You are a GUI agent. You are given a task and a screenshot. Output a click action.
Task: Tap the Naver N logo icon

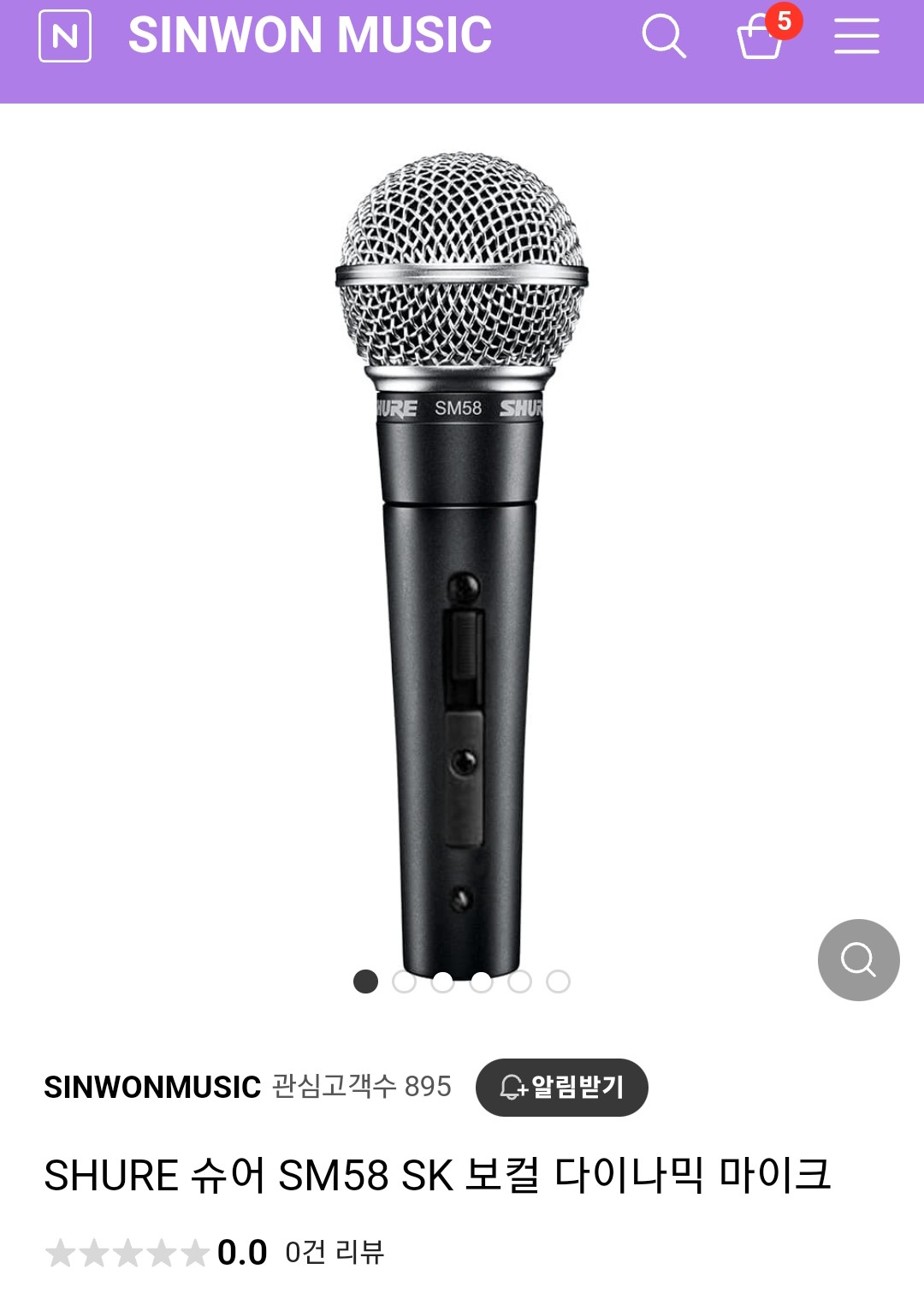tap(65, 36)
